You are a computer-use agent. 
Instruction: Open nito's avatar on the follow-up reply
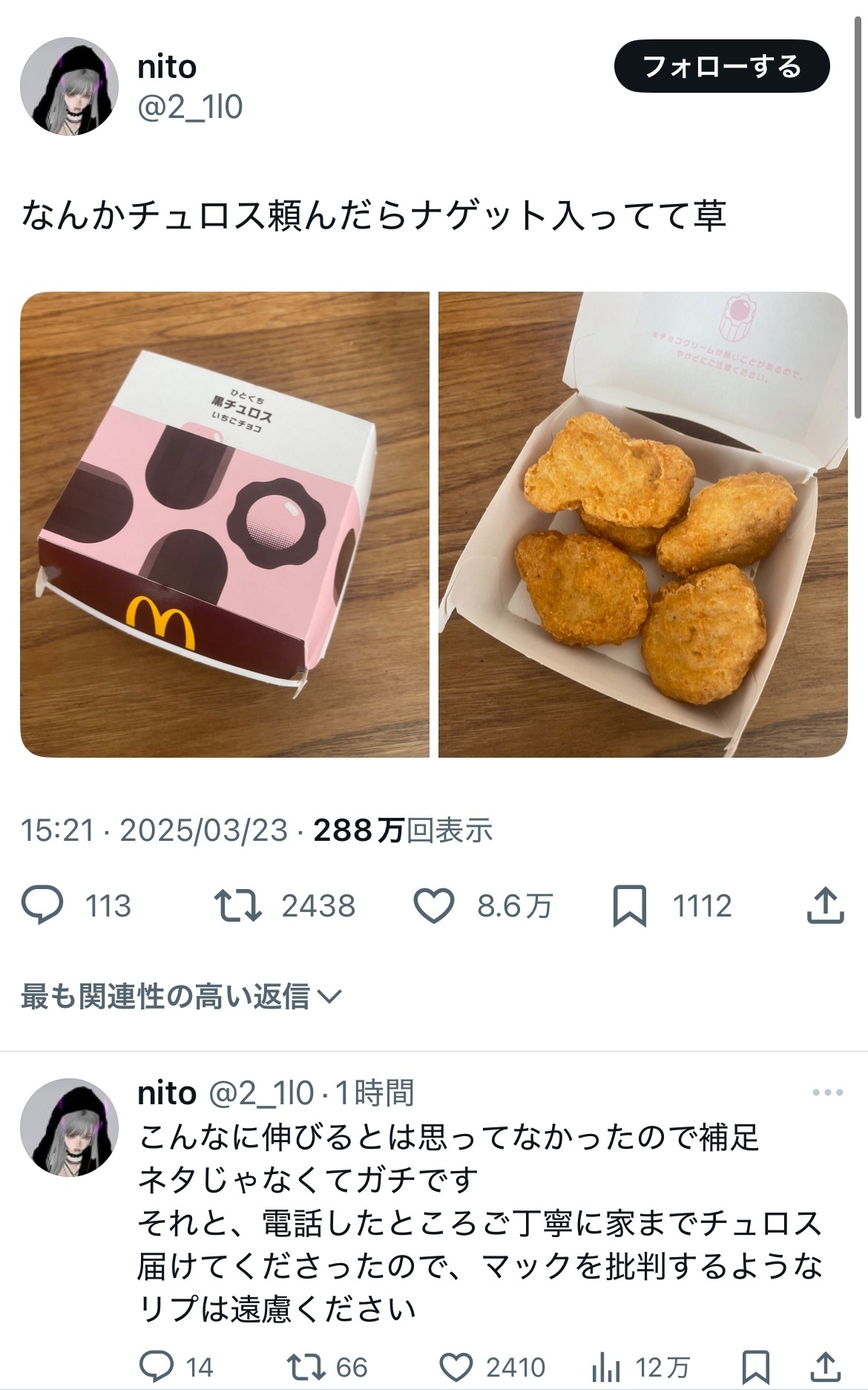pos(69,1127)
